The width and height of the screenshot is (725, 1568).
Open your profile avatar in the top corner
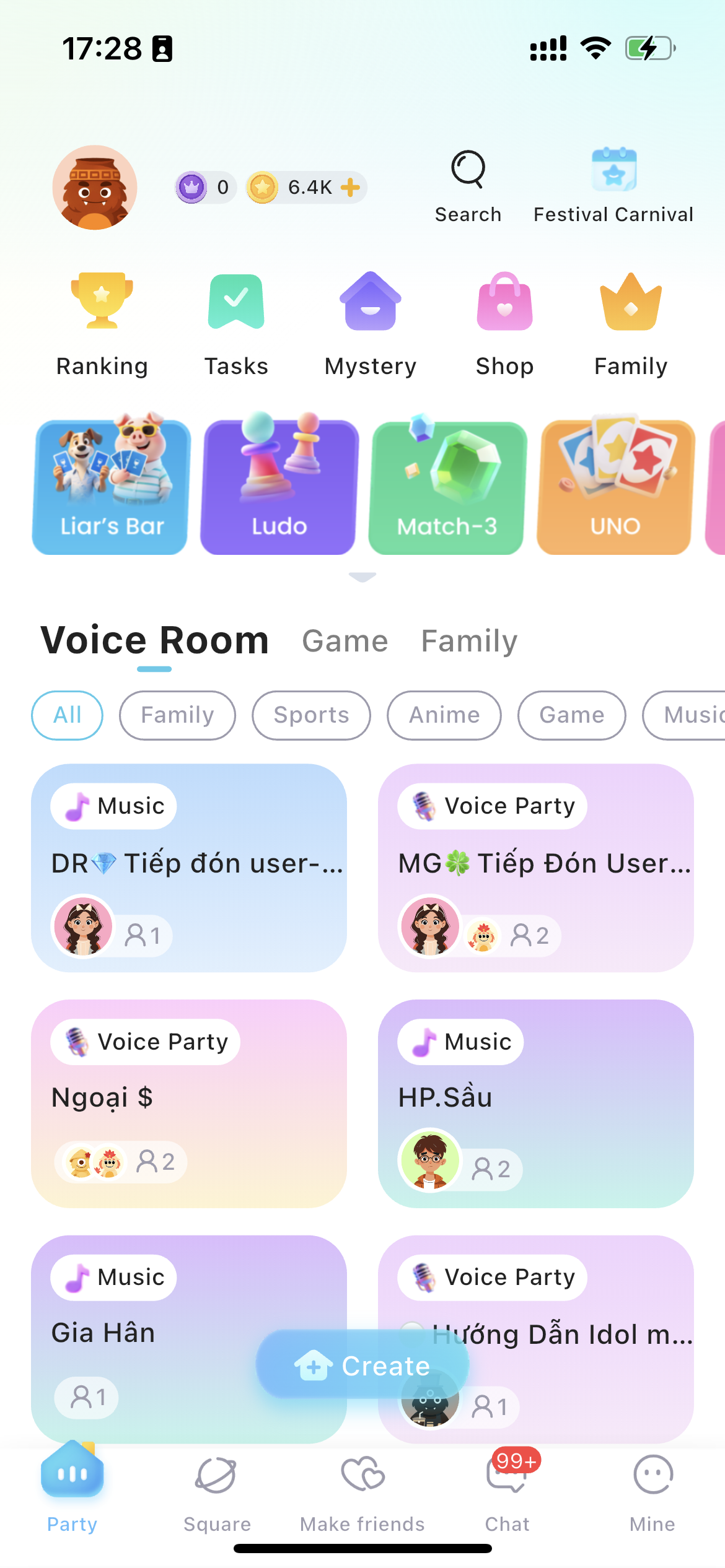coord(94,188)
